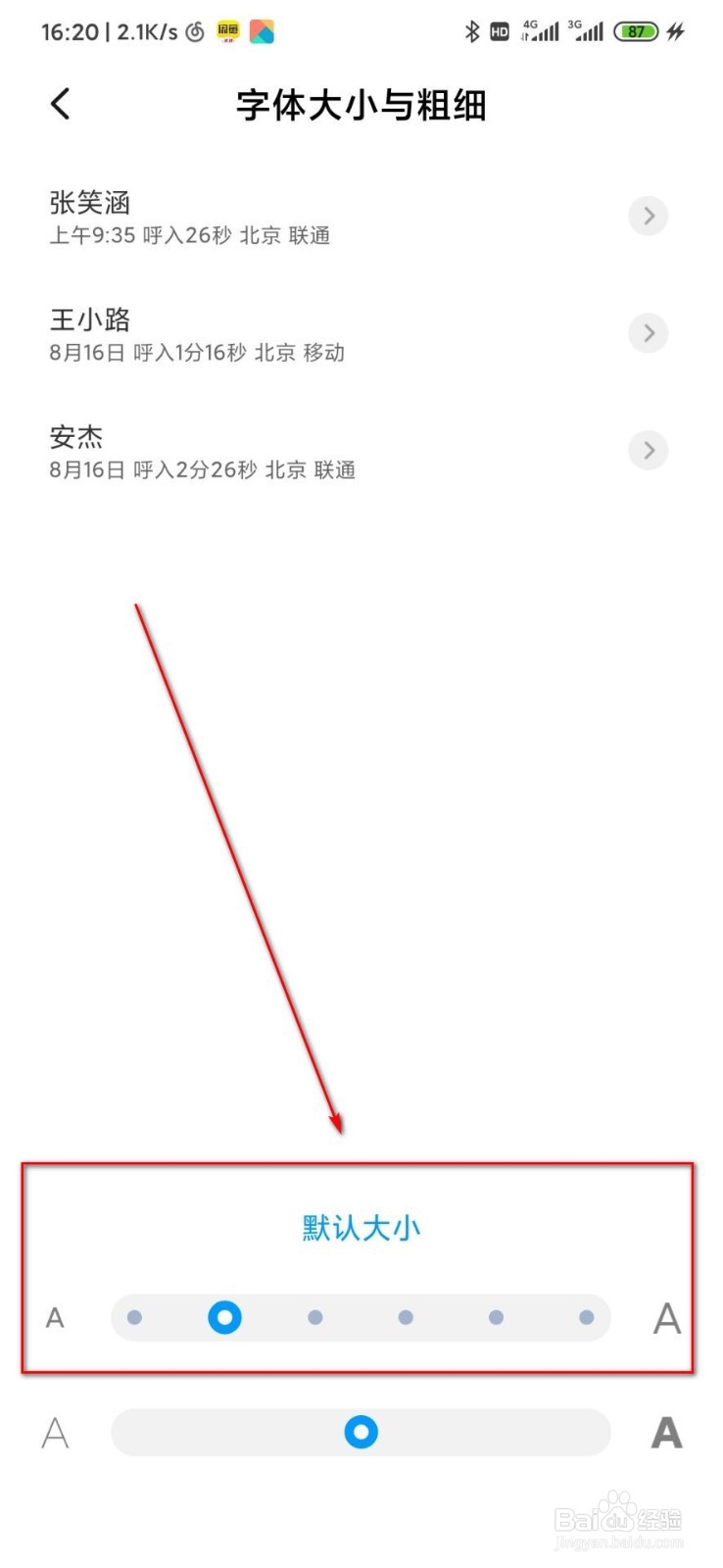This screenshot has height=1568, width=723.
Task: Tap the large A at right of size slider
Action: tap(667, 1317)
